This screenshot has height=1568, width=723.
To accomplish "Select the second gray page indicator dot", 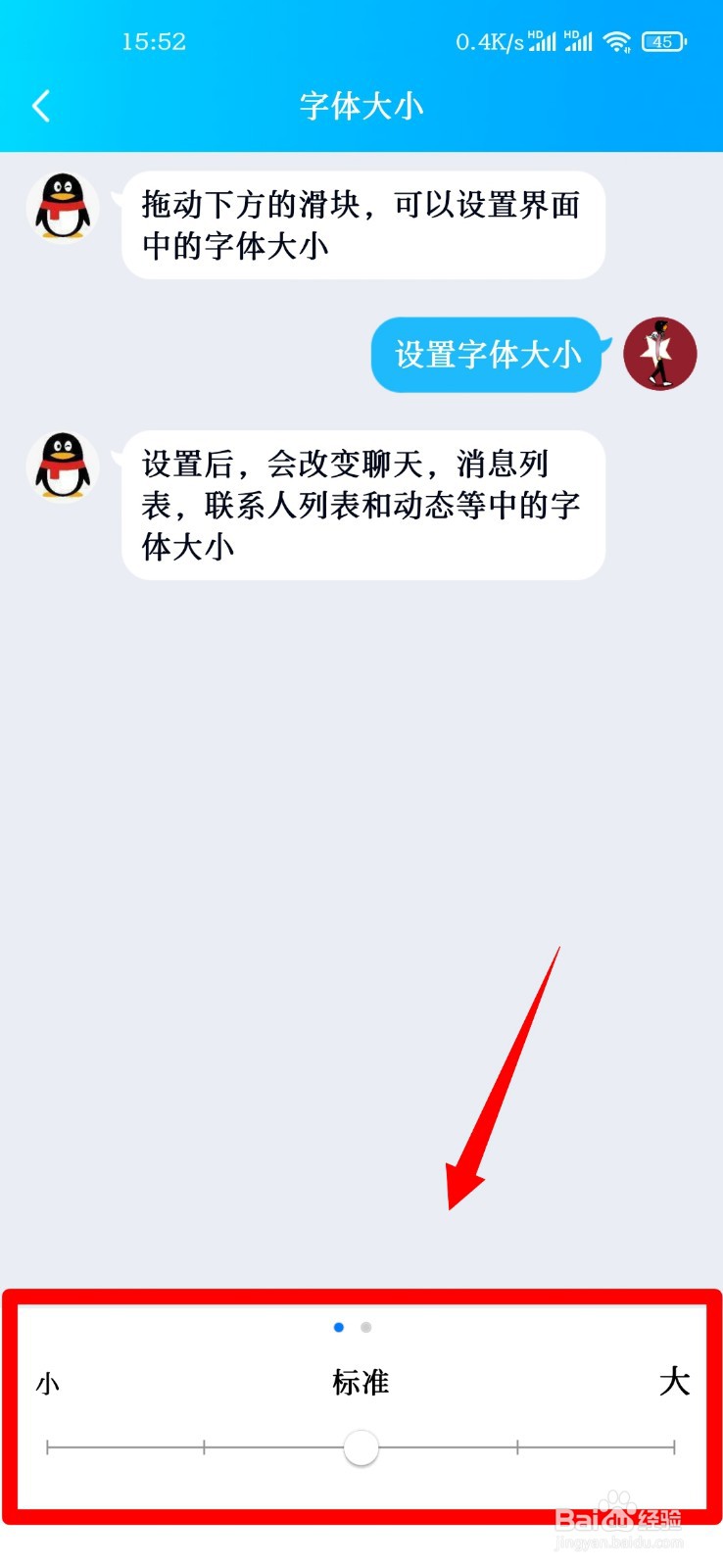I will (x=364, y=1327).
